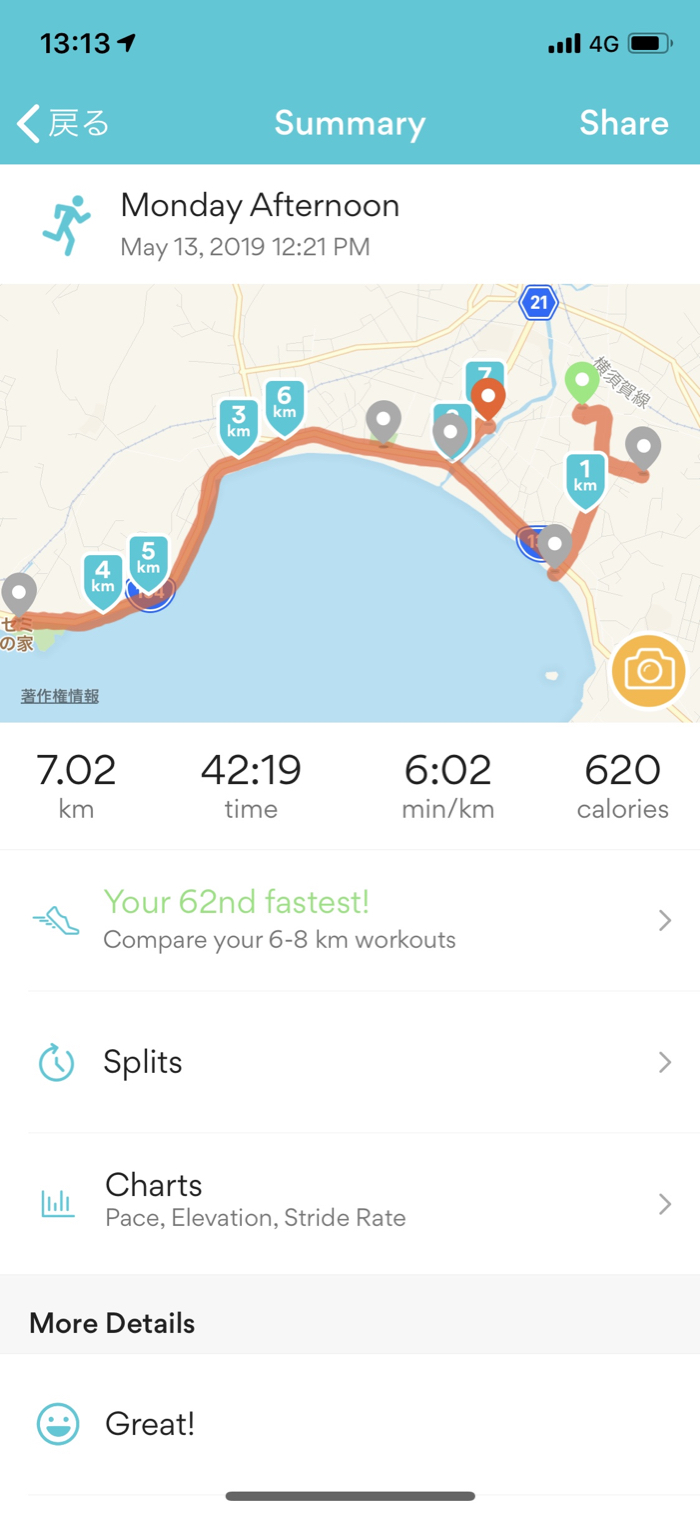This screenshot has height=1516, width=700.
Task: Open the Great! mood detail row
Action: click(350, 1423)
